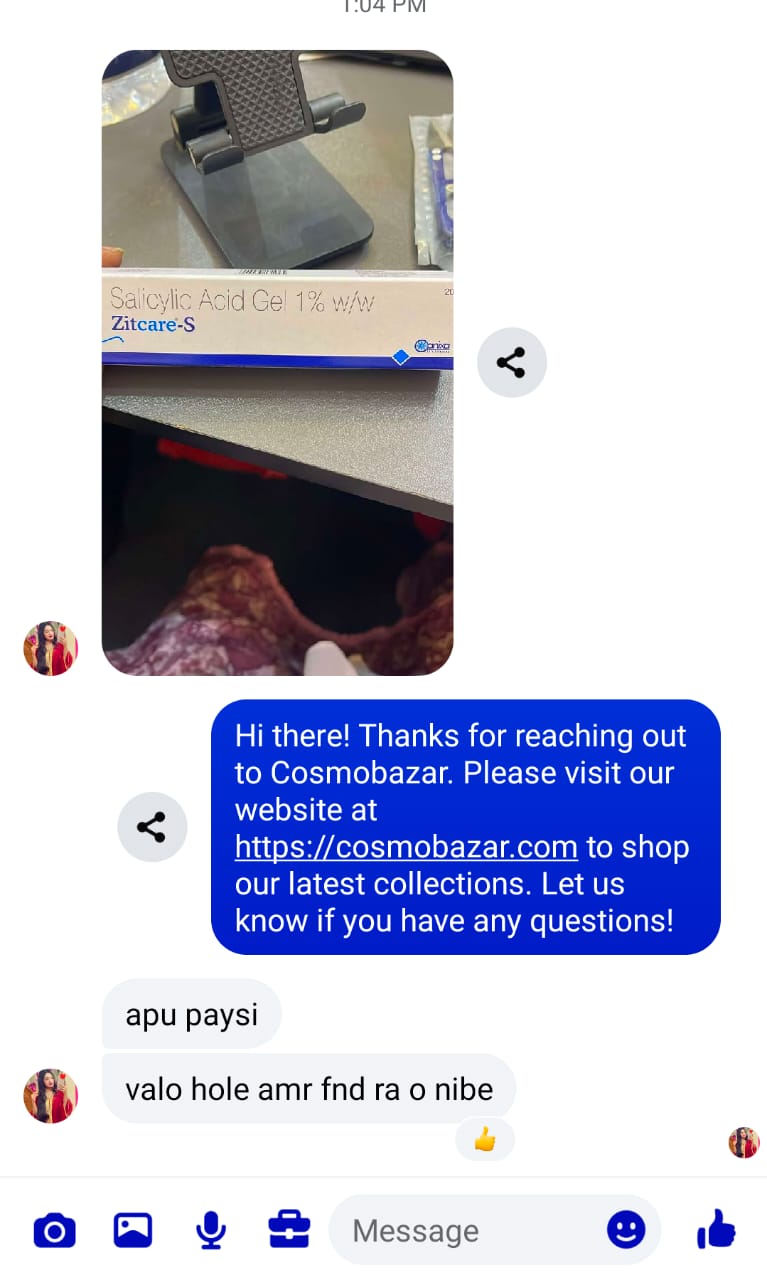Open the gallery image picker
The width and height of the screenshot is (767, 1280).
click(x=132, y=1230)
